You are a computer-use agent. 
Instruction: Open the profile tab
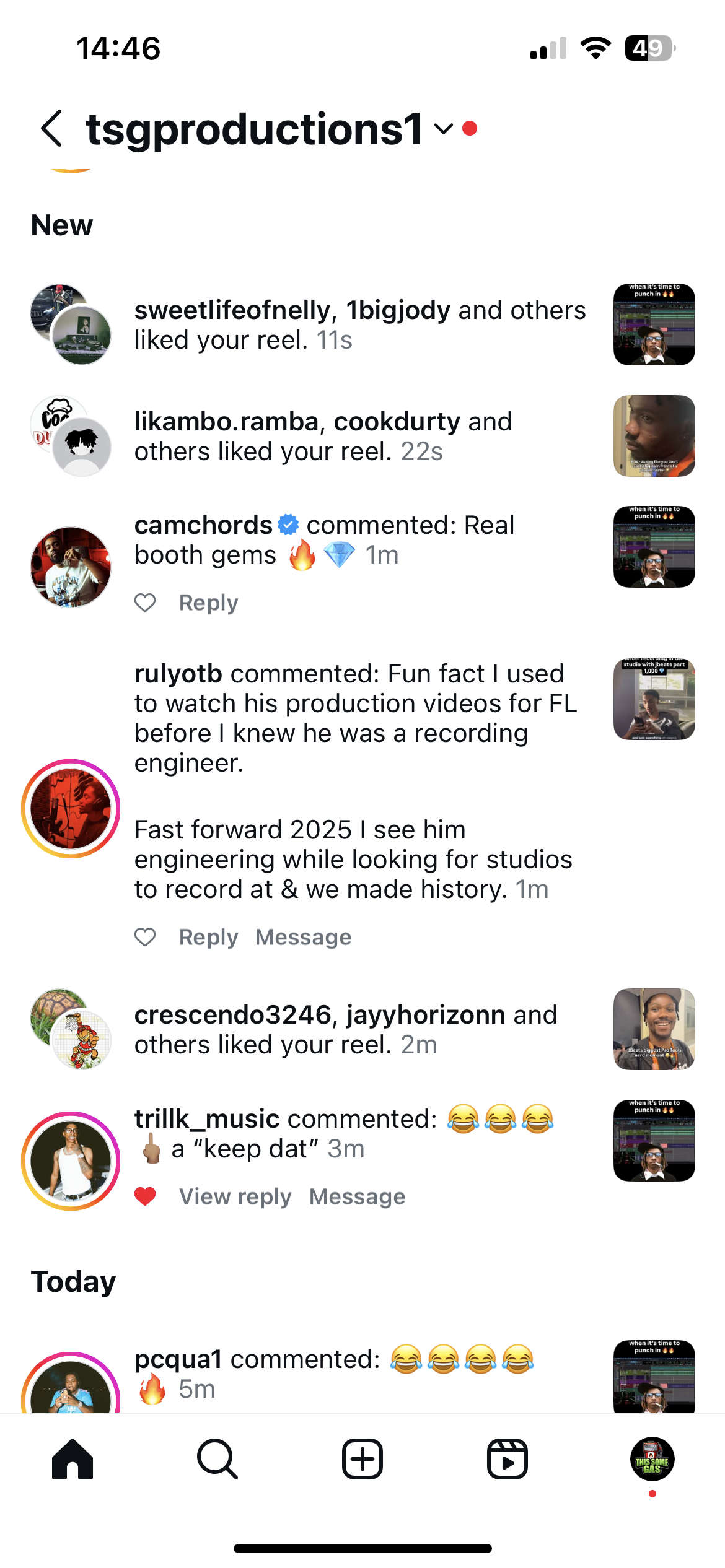tap(652, 1459)
